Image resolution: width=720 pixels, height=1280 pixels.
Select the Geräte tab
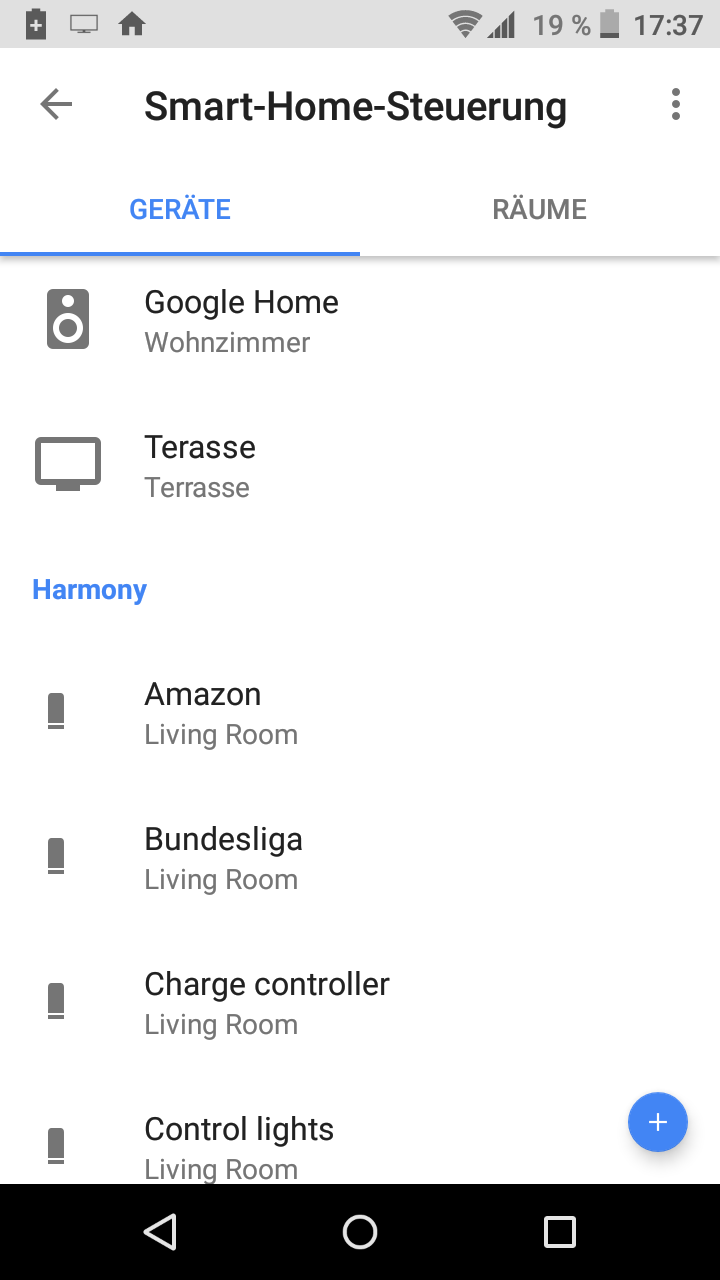[x=180, y=210]
